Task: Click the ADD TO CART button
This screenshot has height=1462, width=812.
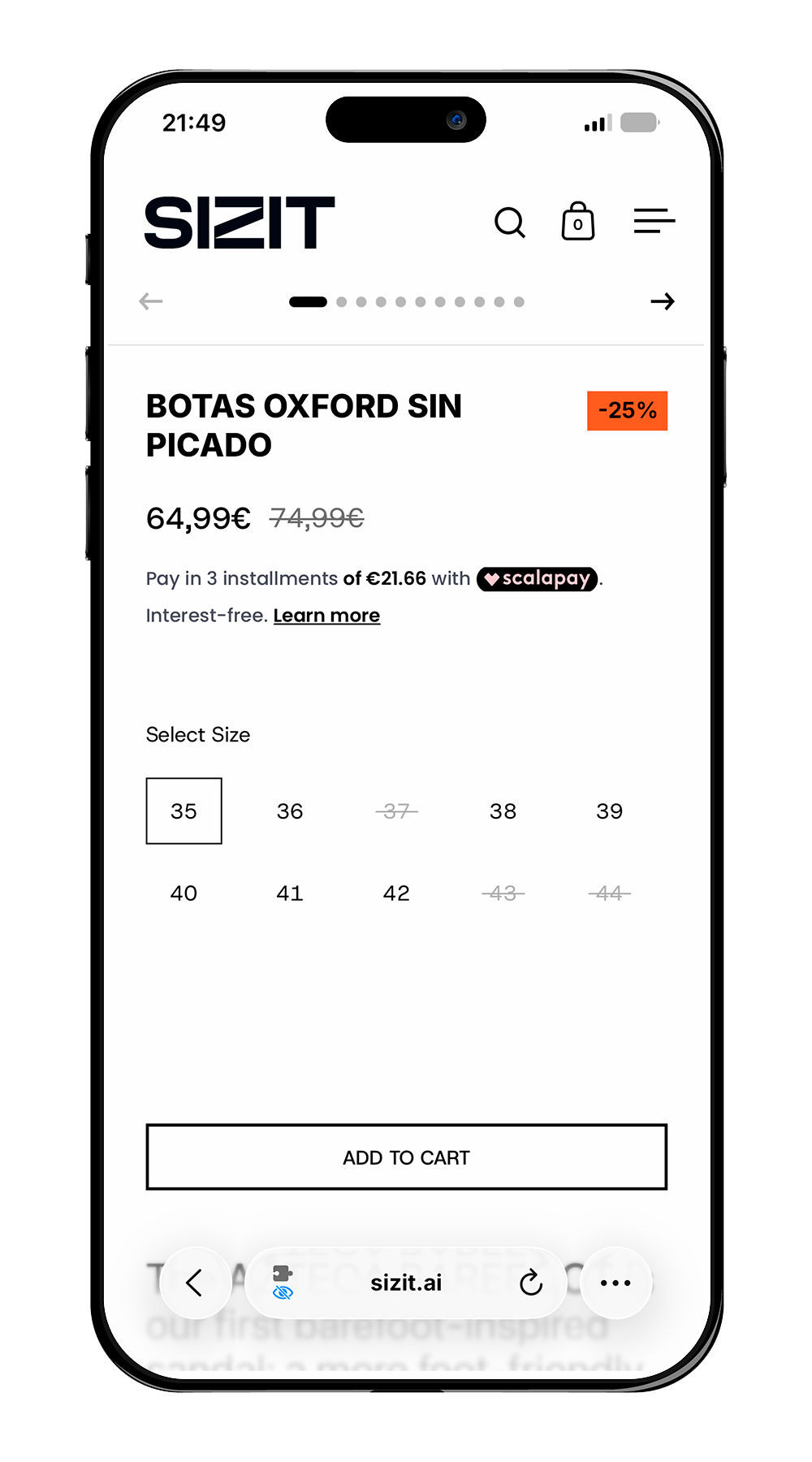Action: 405,1157
